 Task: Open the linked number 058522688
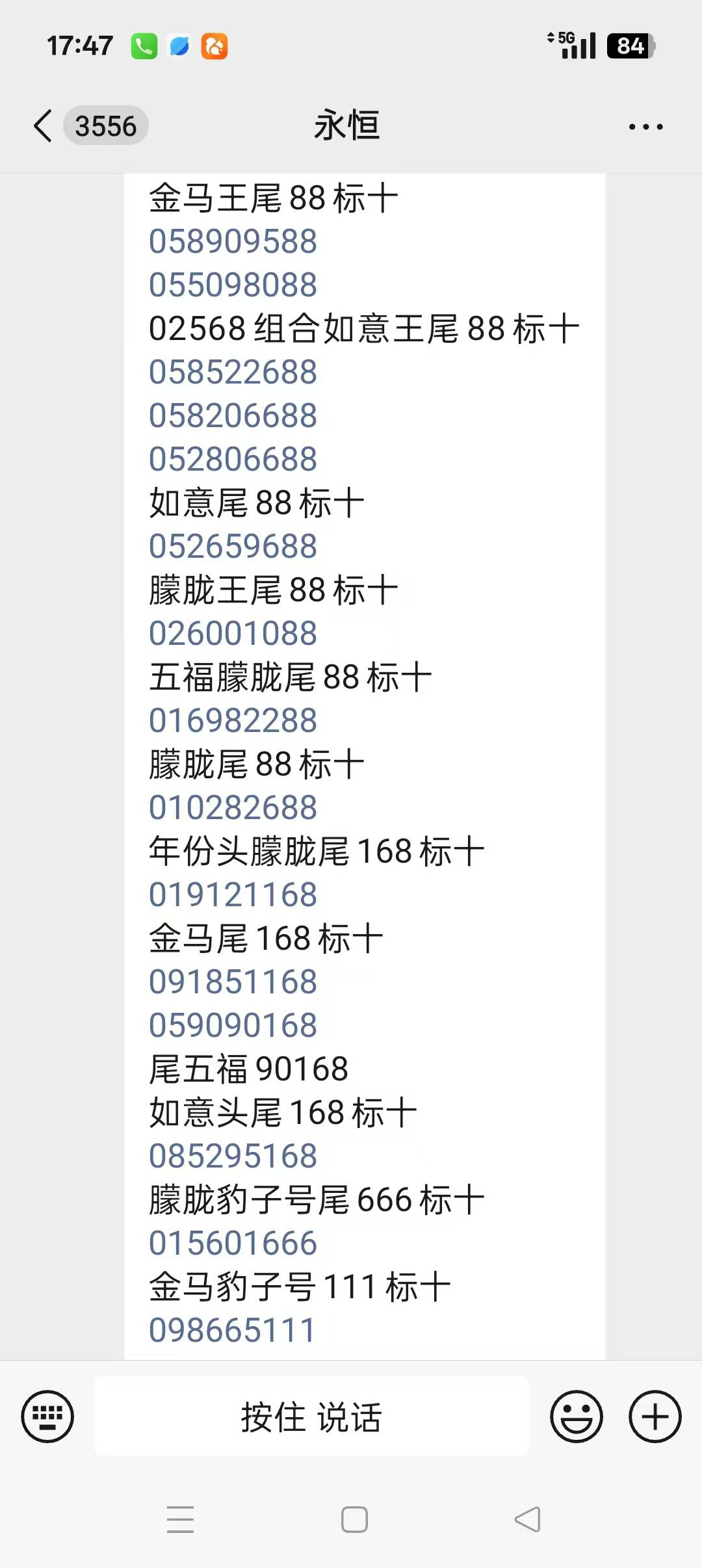(233, 372)
